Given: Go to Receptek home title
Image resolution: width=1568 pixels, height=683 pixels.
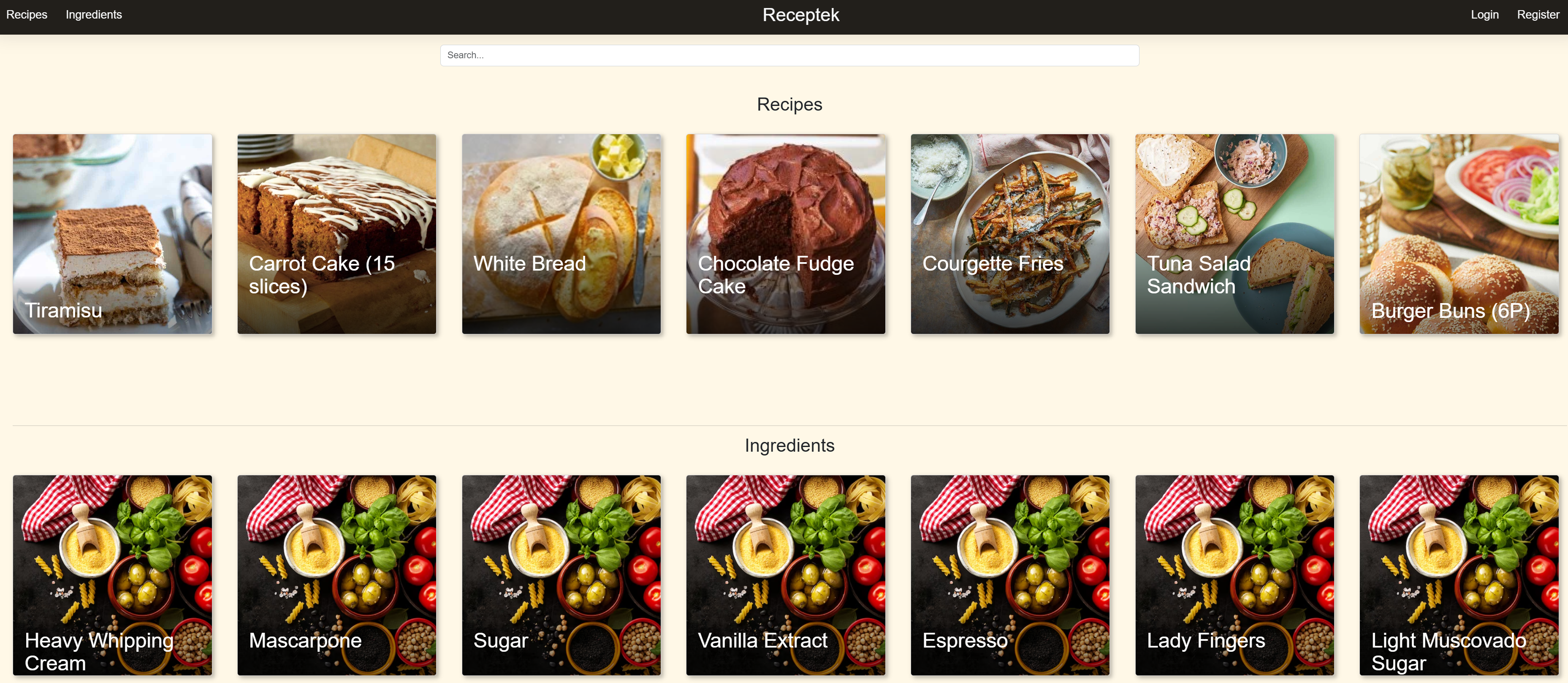Looking at the screenshot, I should pyautogui.click(x=800, y=15).
